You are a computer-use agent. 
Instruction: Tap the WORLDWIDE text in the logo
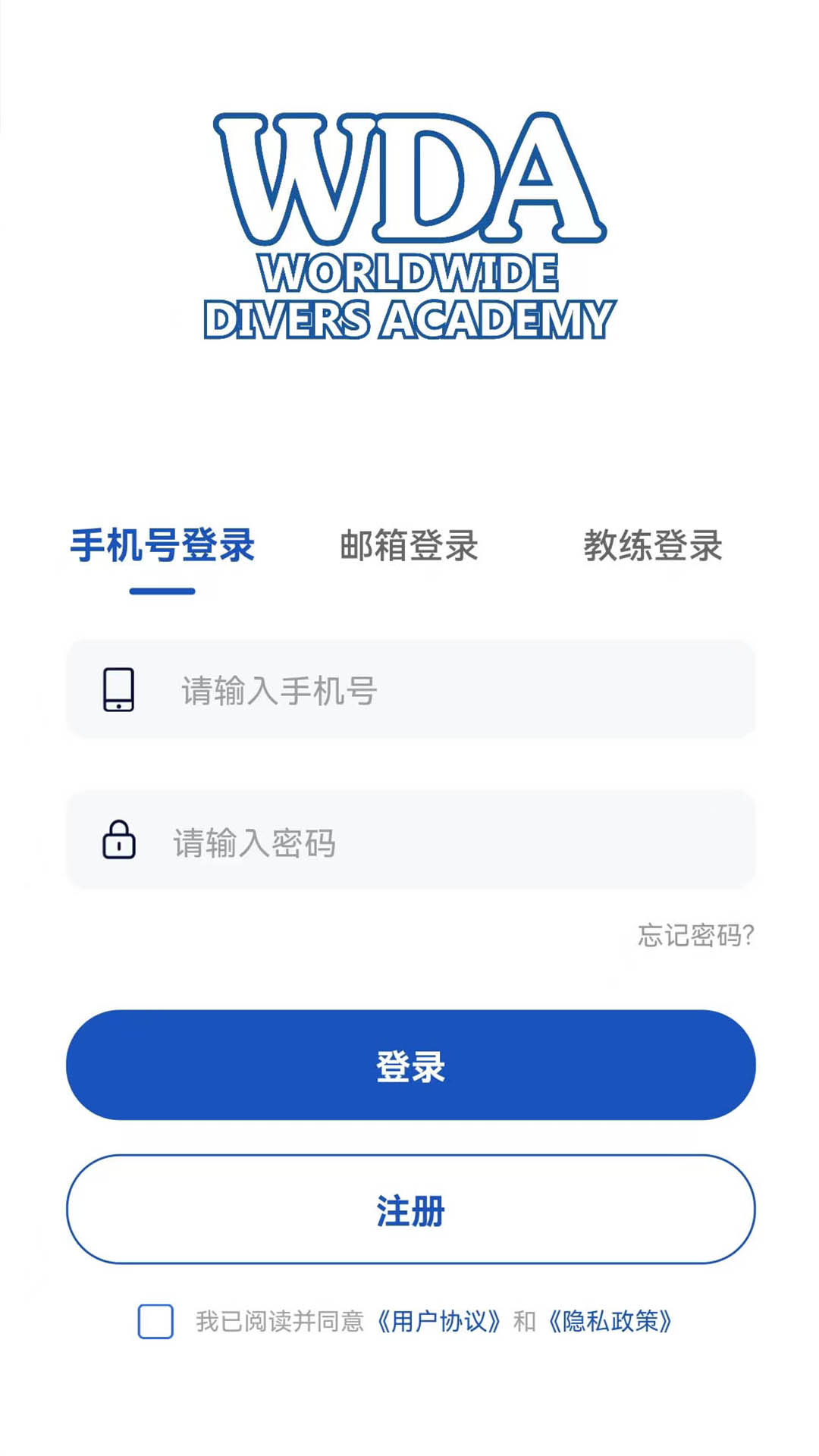409,273
